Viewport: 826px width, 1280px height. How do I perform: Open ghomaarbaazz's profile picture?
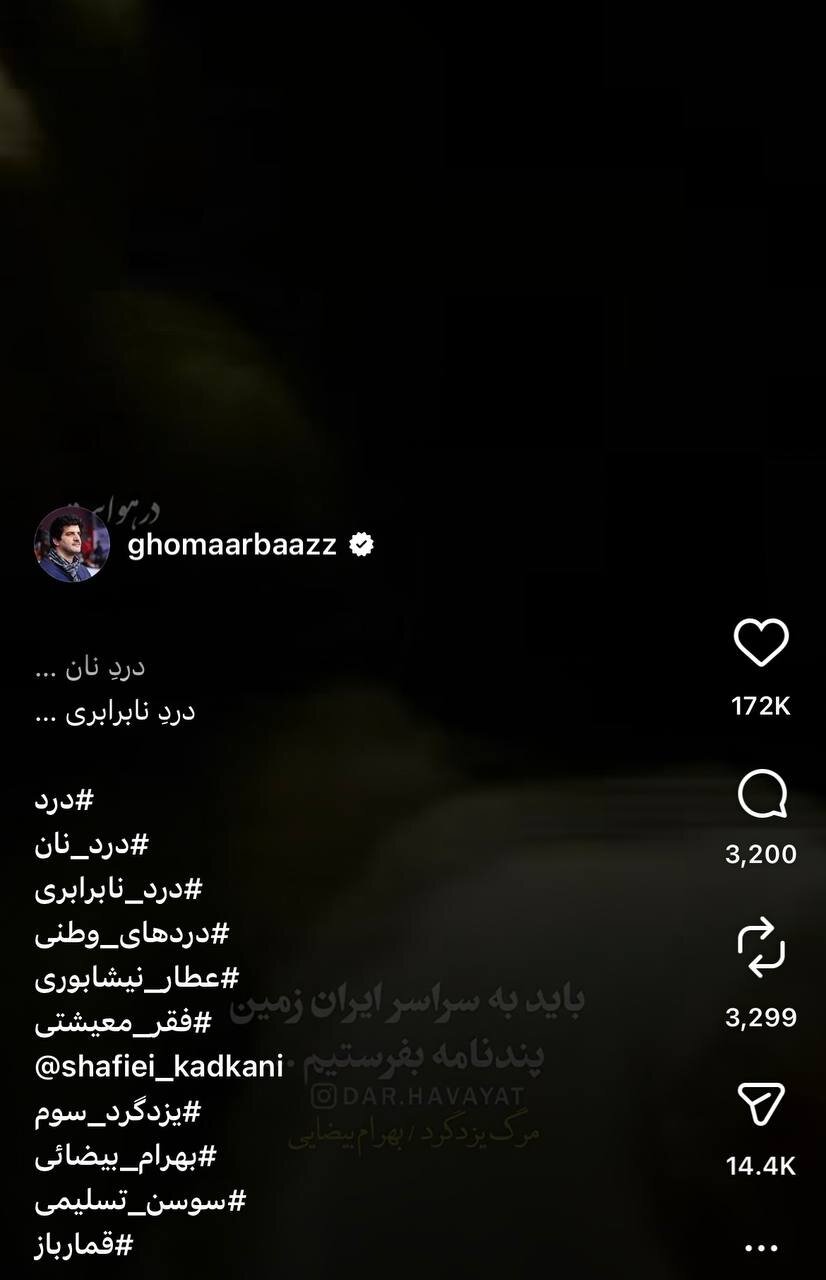coord(70,545)
